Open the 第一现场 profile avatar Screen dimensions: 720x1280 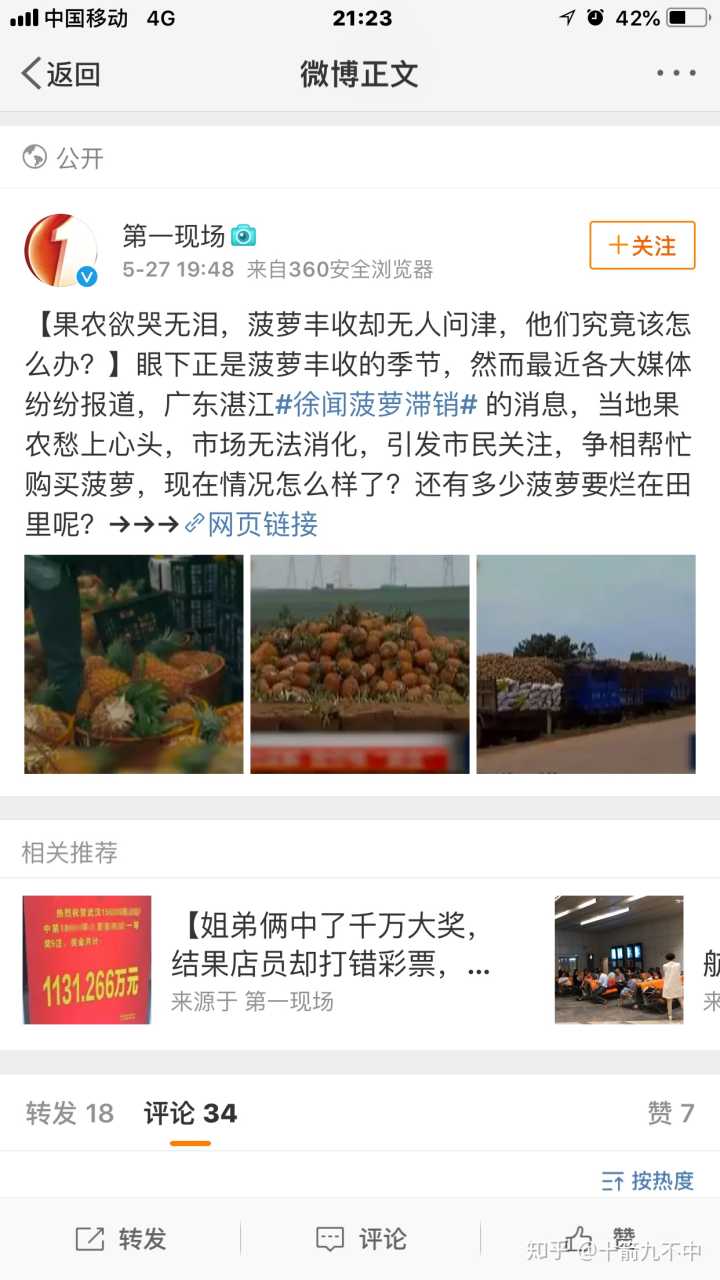60,250
